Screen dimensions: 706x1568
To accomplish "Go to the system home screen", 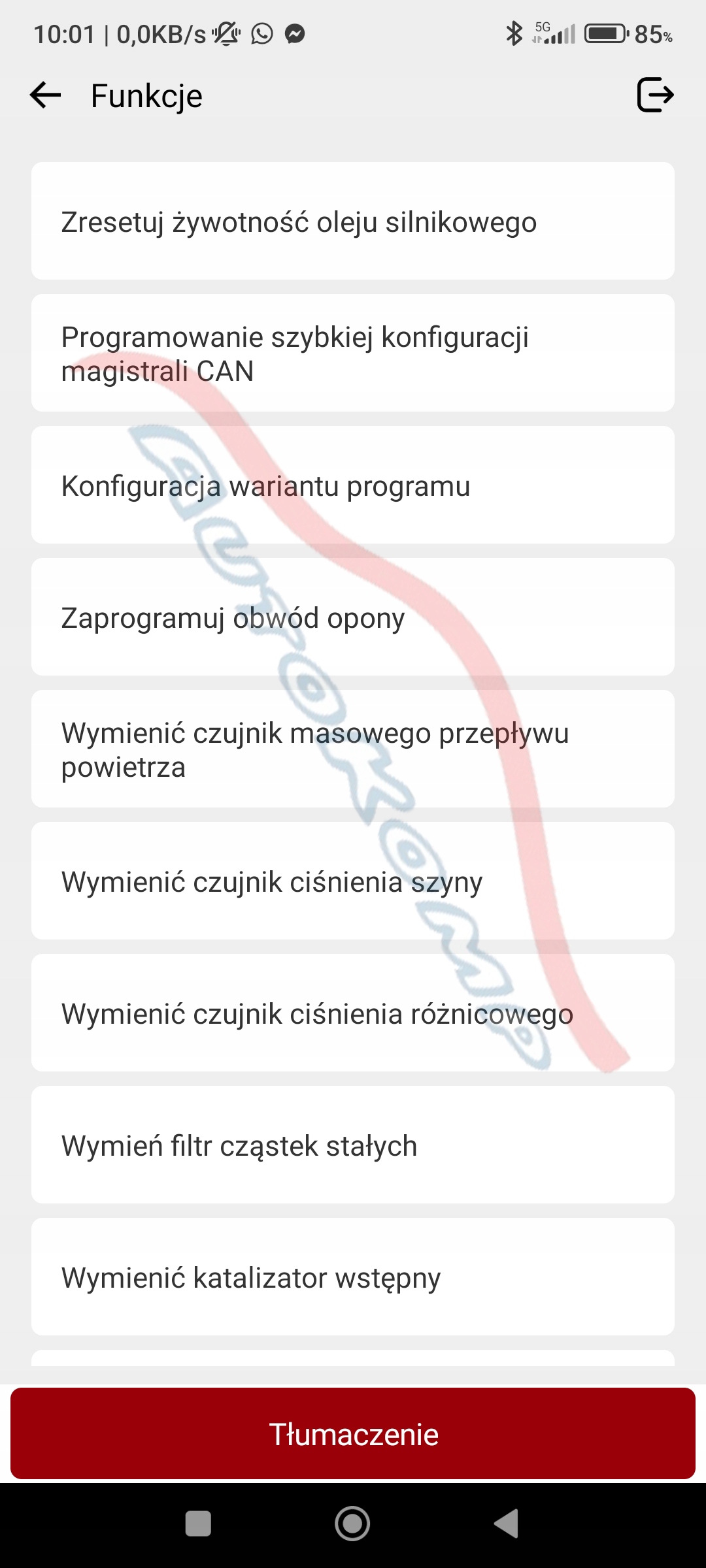I will coord(352,1524).
